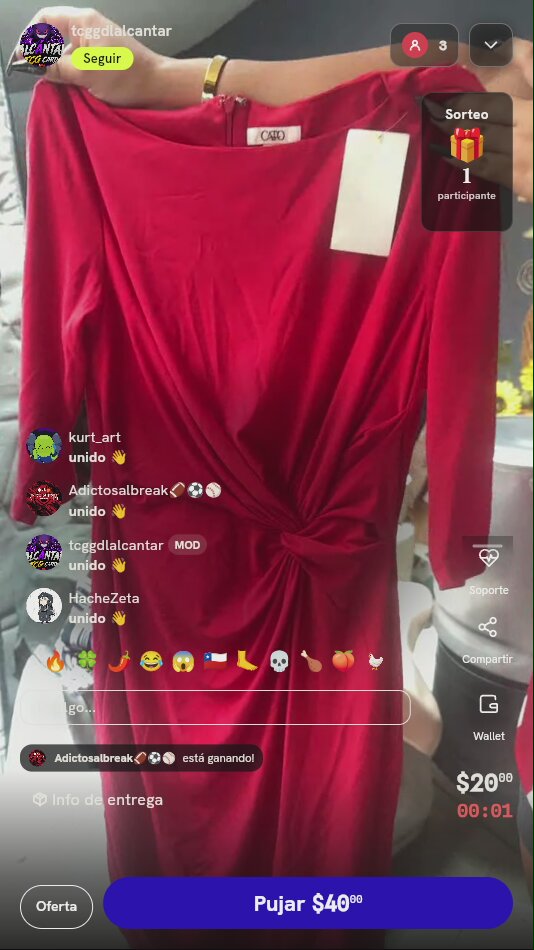Open the Sorteo giveaway card
Viewport: 534px width, 950px height.
[x=467, y=162]
